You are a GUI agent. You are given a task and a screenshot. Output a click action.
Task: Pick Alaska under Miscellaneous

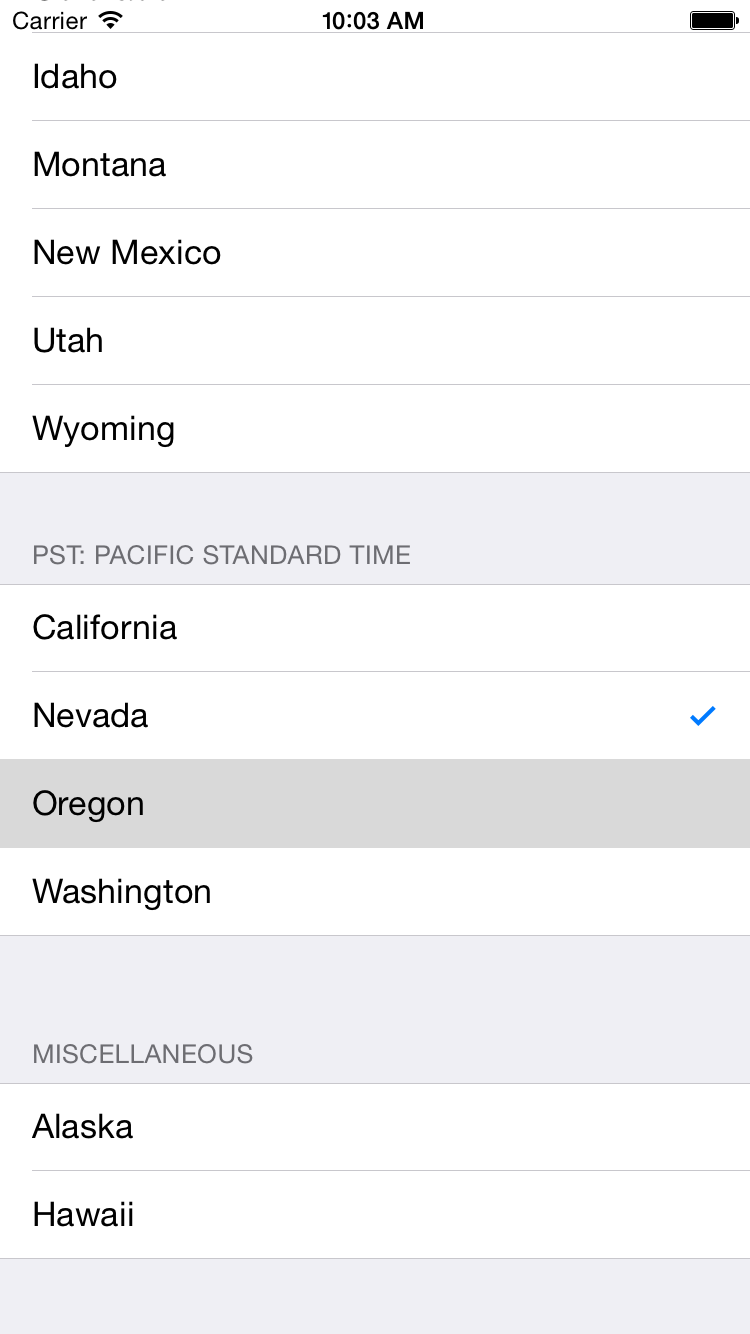tap(375, 1127)
